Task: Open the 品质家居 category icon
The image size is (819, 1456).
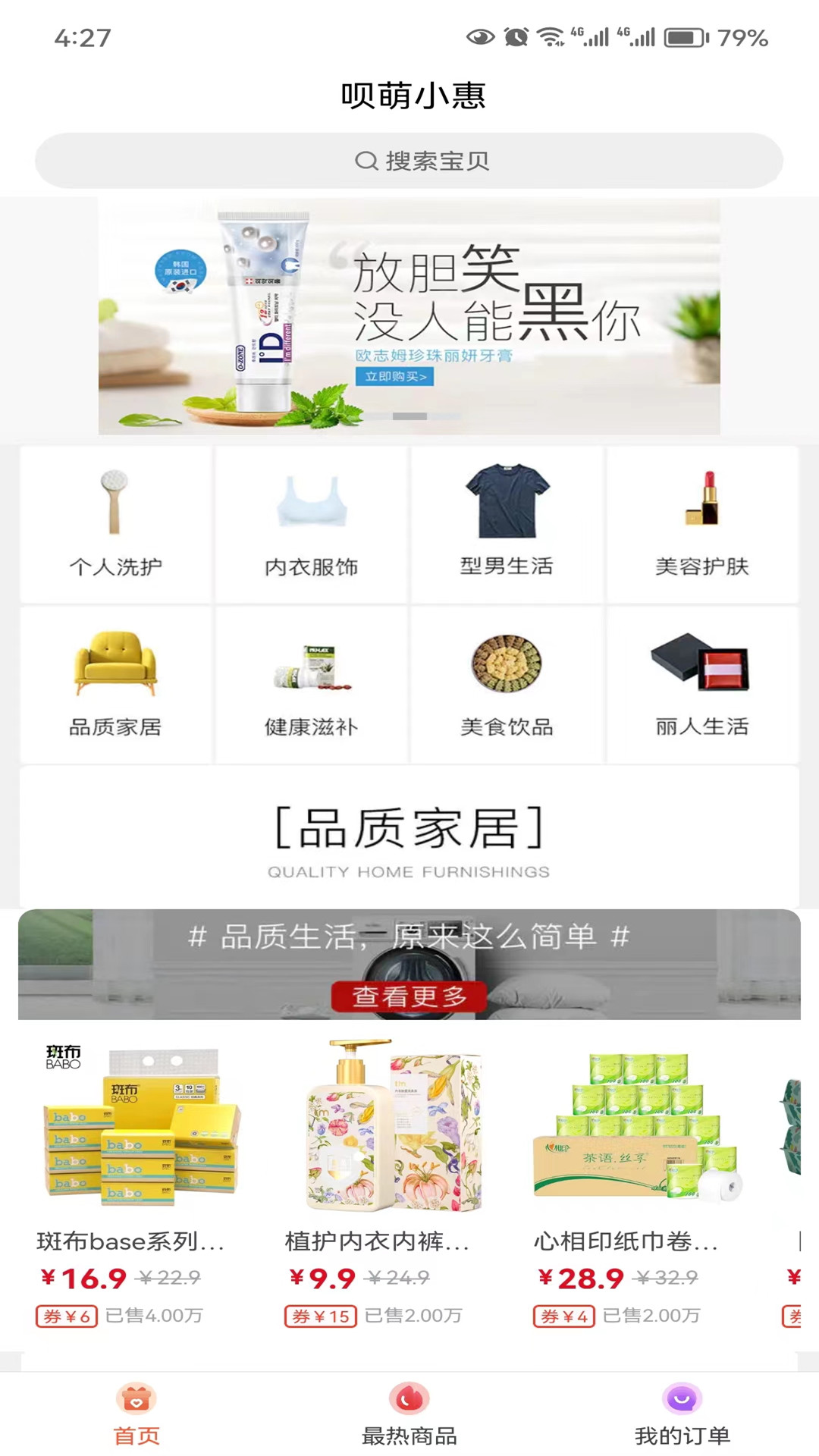Action: tap(115, 682)
